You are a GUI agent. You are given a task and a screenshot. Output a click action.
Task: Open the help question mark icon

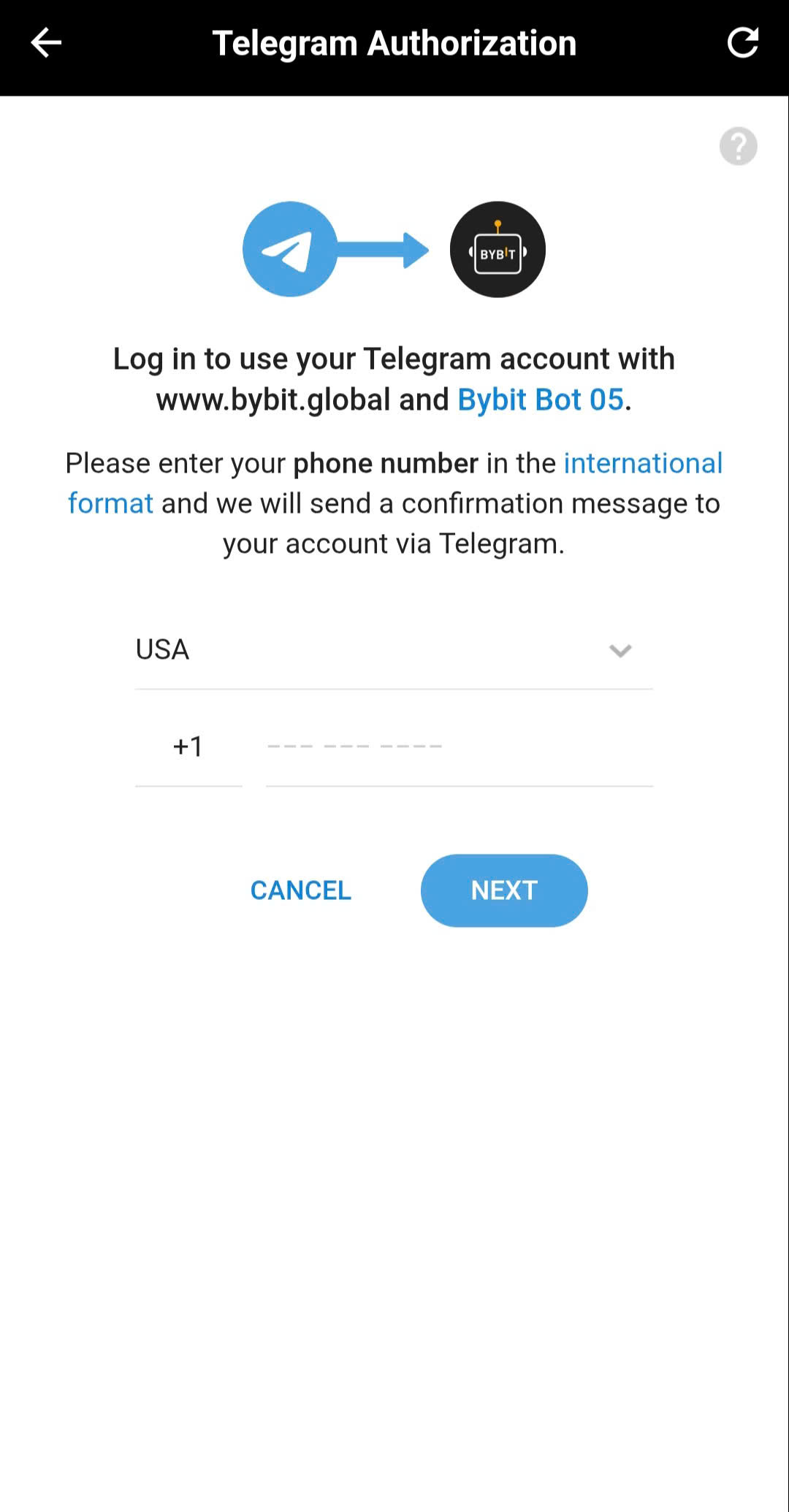tap(738, 146)
